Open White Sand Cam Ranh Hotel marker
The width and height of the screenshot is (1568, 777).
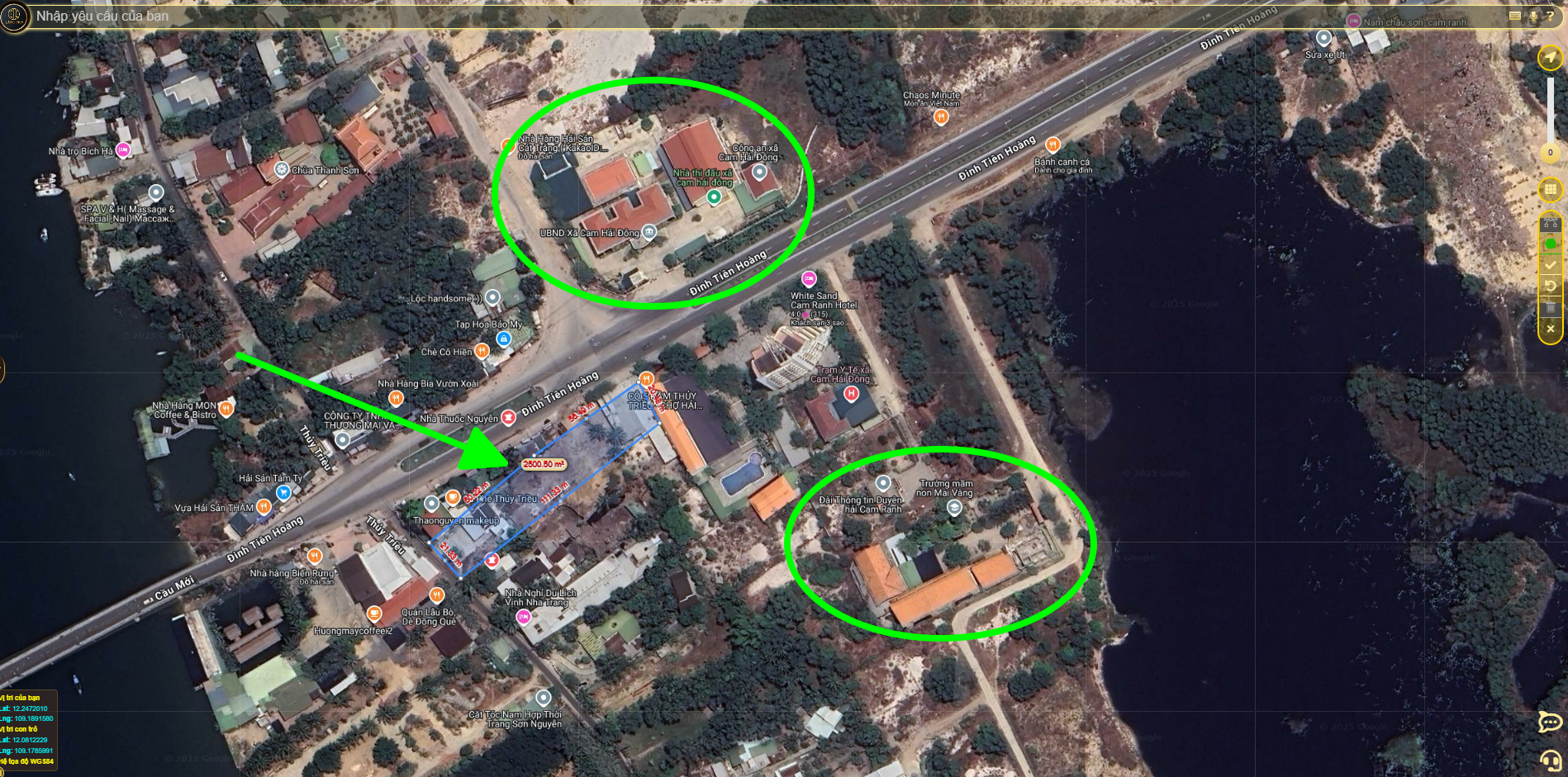tap(809, 279)
